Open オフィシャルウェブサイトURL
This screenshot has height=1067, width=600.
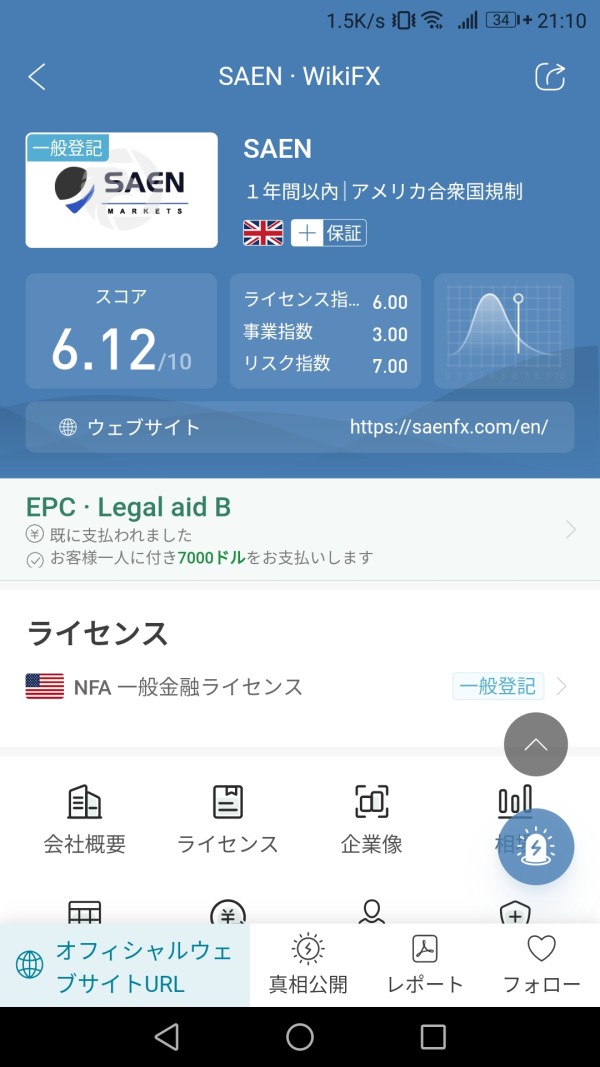tap(125, 965)
